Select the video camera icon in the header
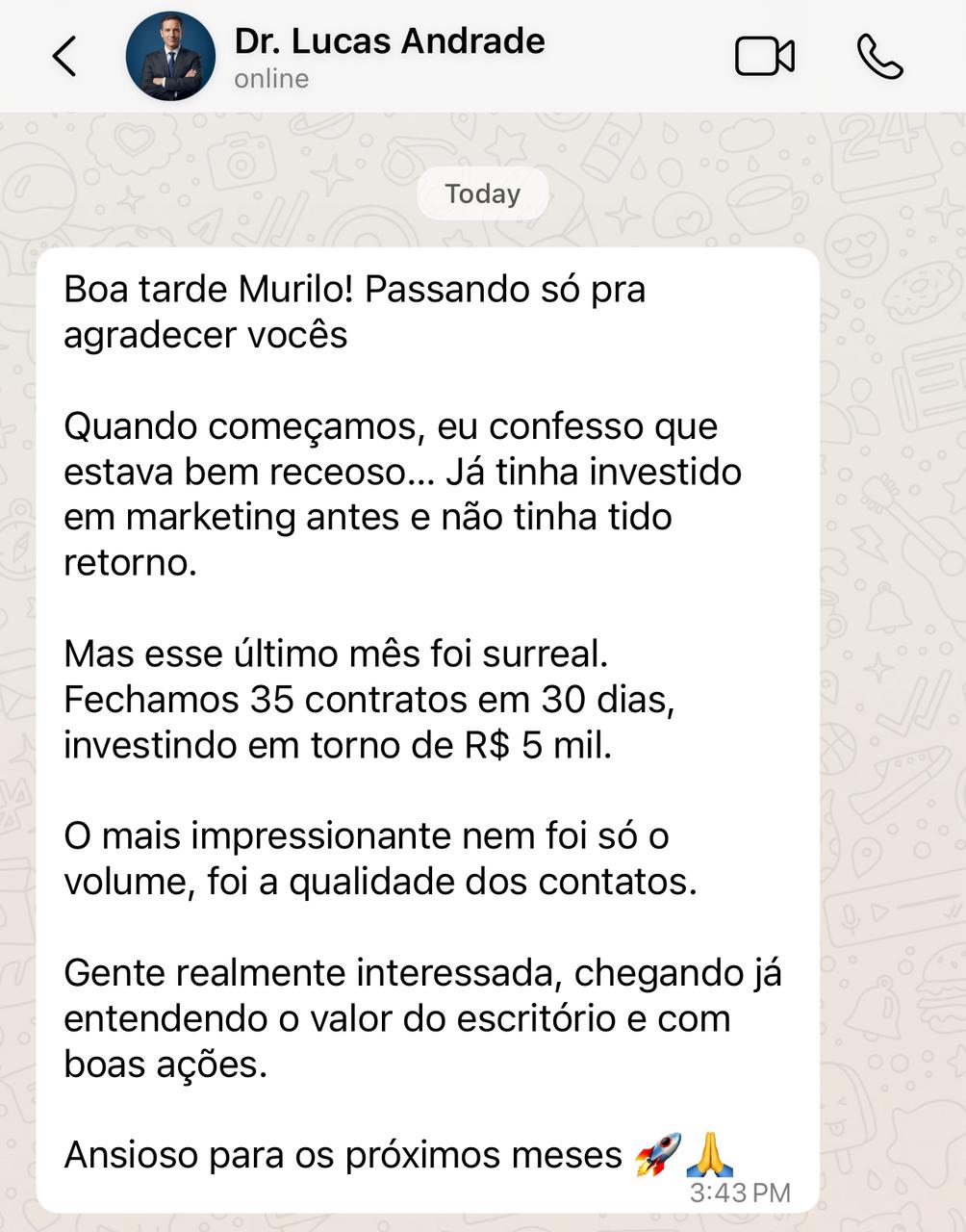Screen dimensions: 966x1232 coord(765,56)
